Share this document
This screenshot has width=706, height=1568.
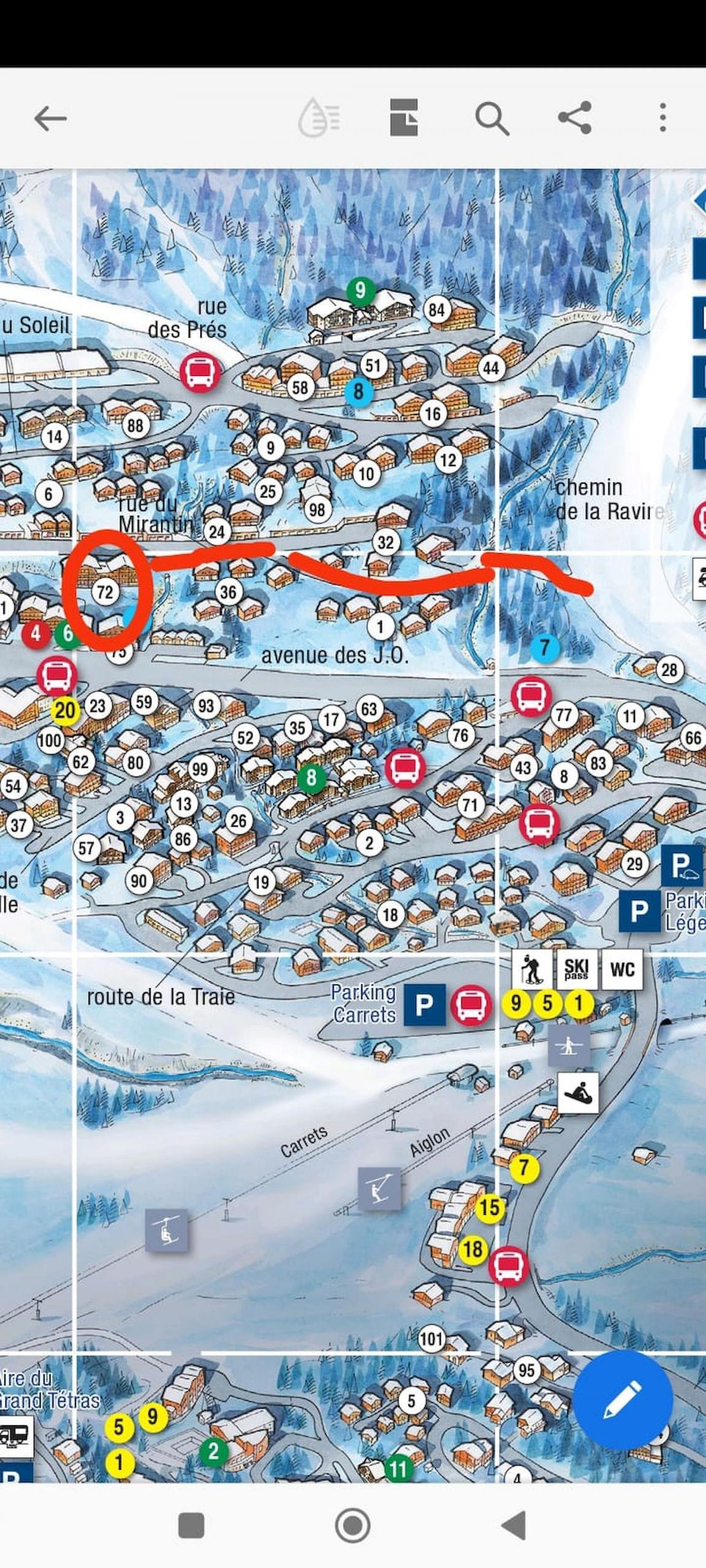pyautogui.click(x=575, y=117)
